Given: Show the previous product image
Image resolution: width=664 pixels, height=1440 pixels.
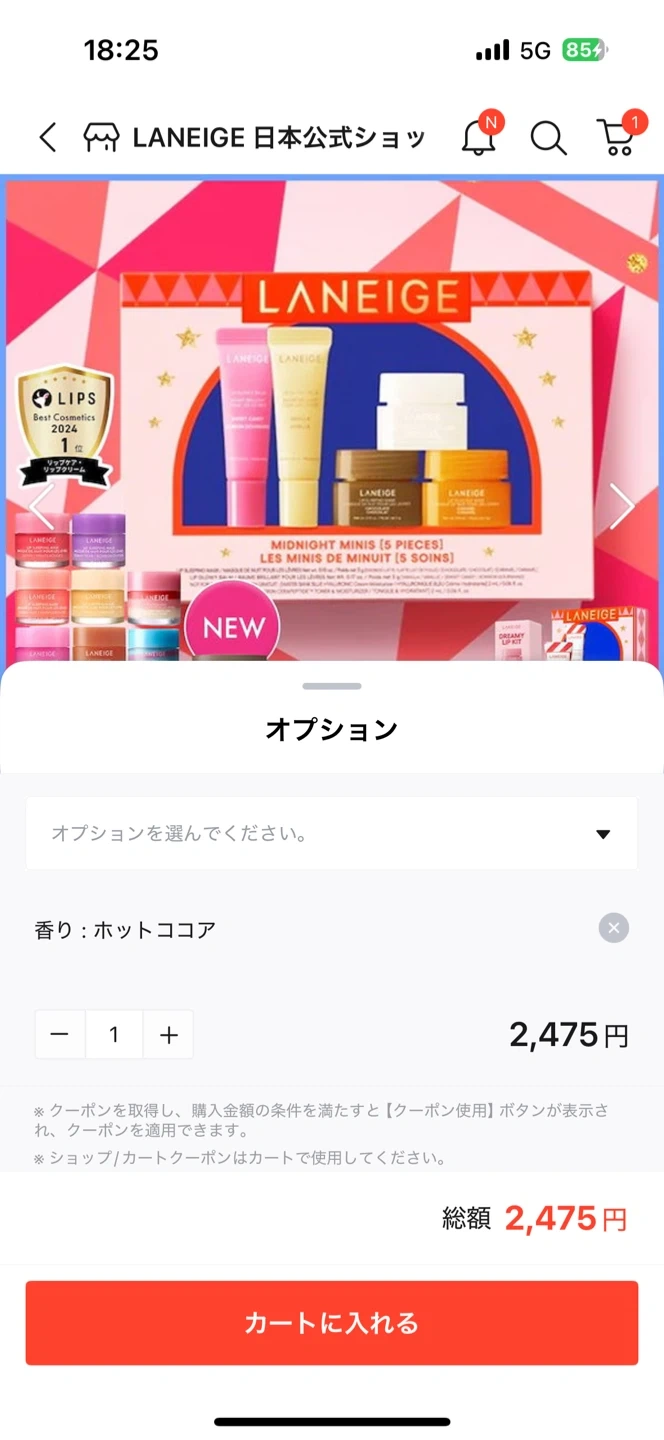Looking at the screenshot, I should [x=40, y=507].
